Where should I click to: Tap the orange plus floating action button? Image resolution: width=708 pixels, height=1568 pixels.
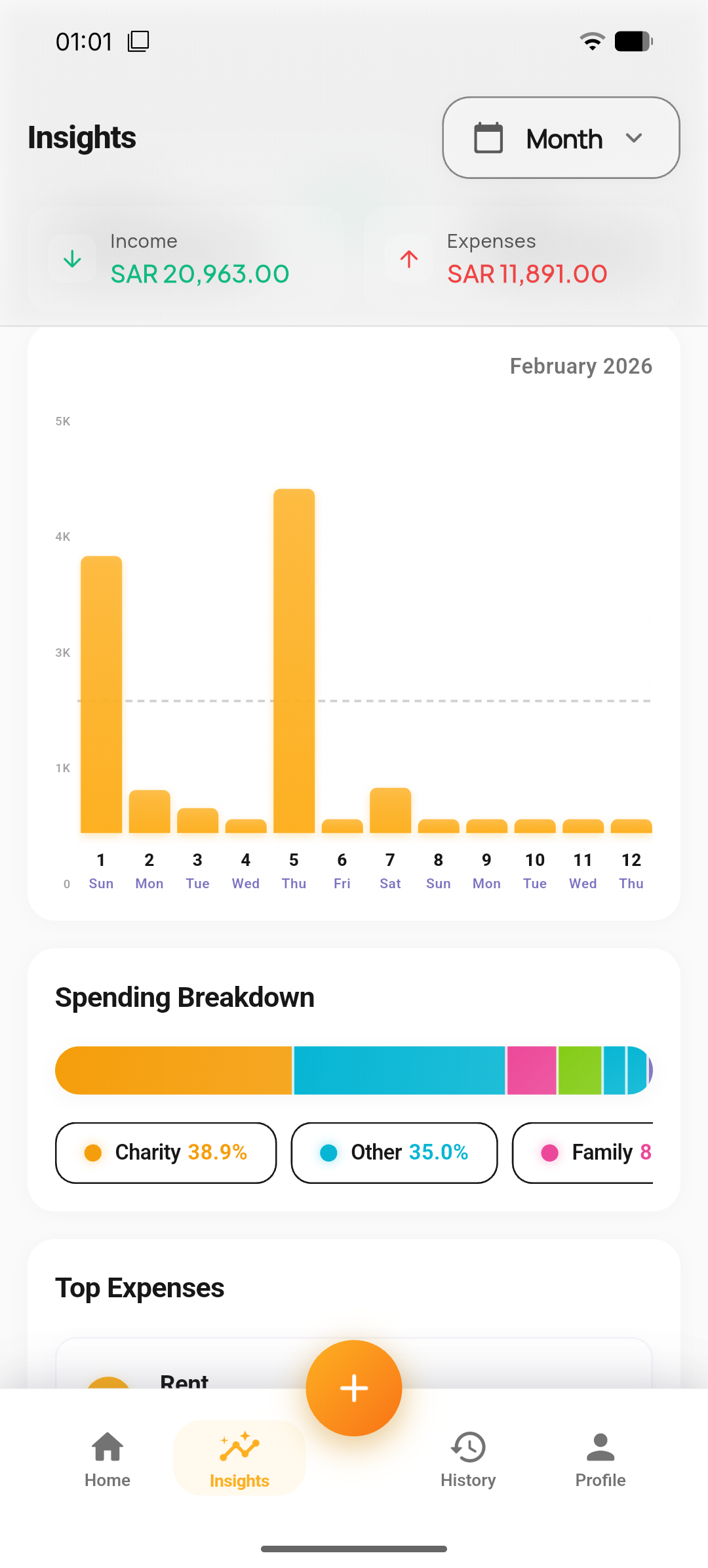(x=353, y=1388)
